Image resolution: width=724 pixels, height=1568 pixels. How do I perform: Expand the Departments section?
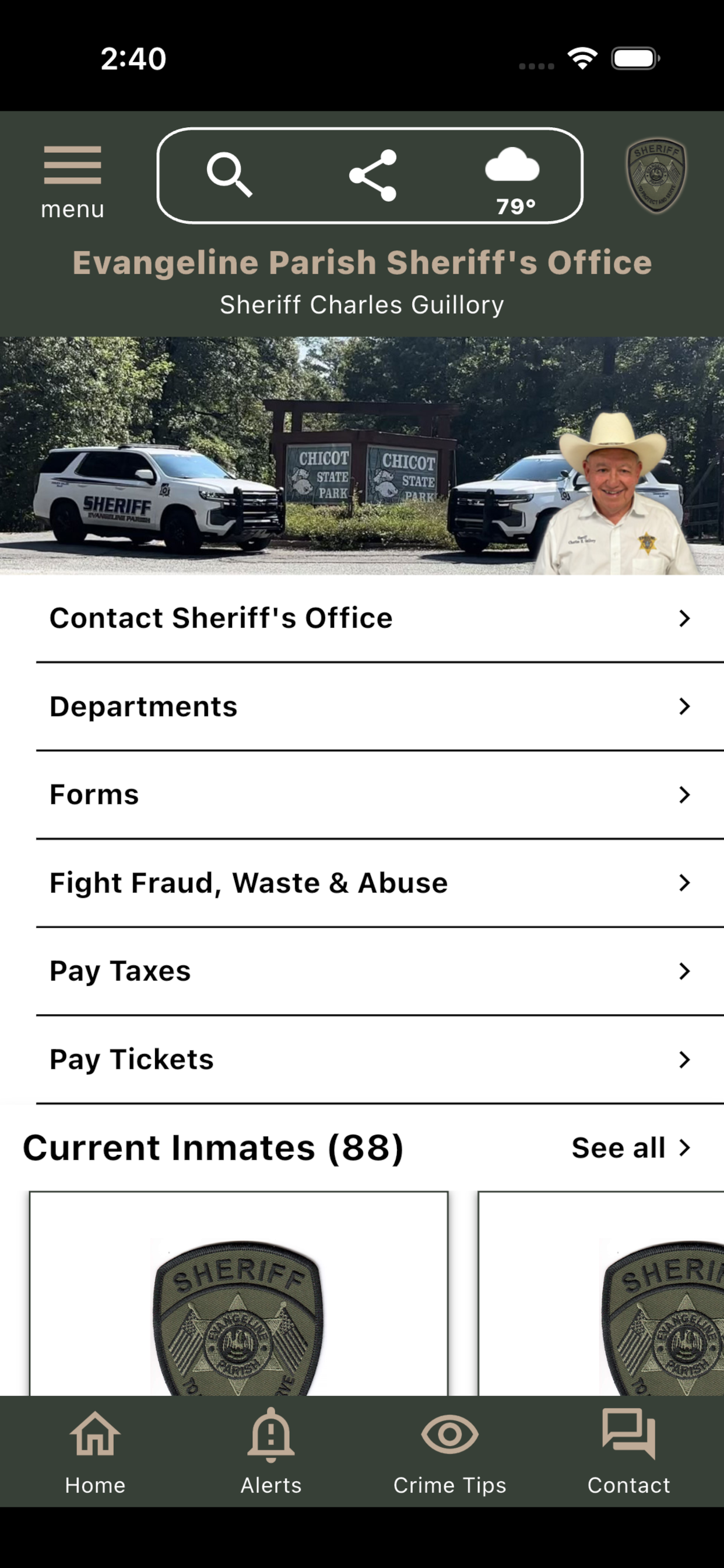[x=362, y=706]
